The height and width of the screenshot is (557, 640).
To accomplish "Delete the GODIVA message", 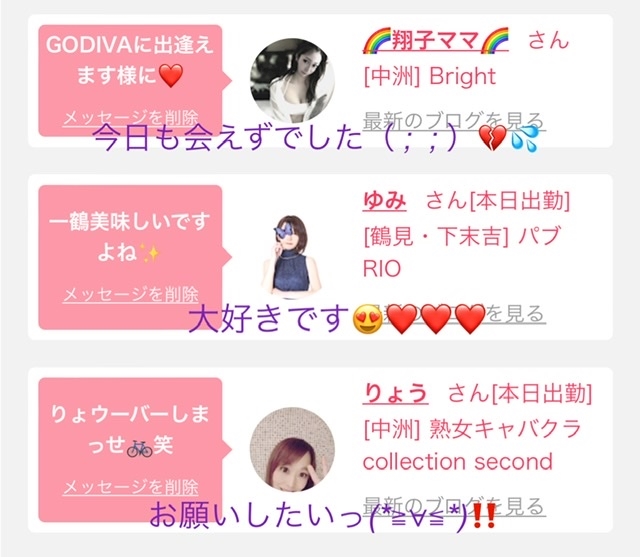I will point(130,118).
